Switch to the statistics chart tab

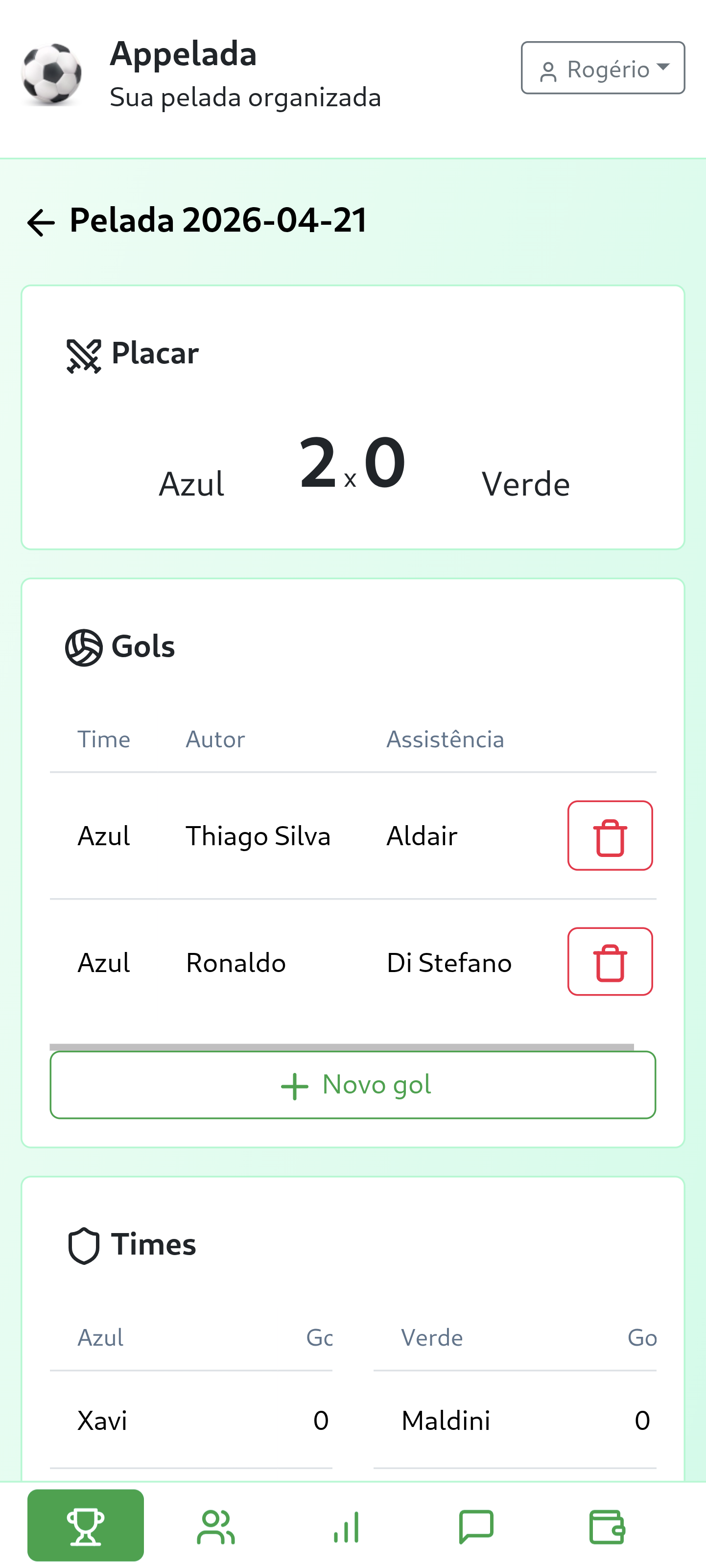(346, 1526)
